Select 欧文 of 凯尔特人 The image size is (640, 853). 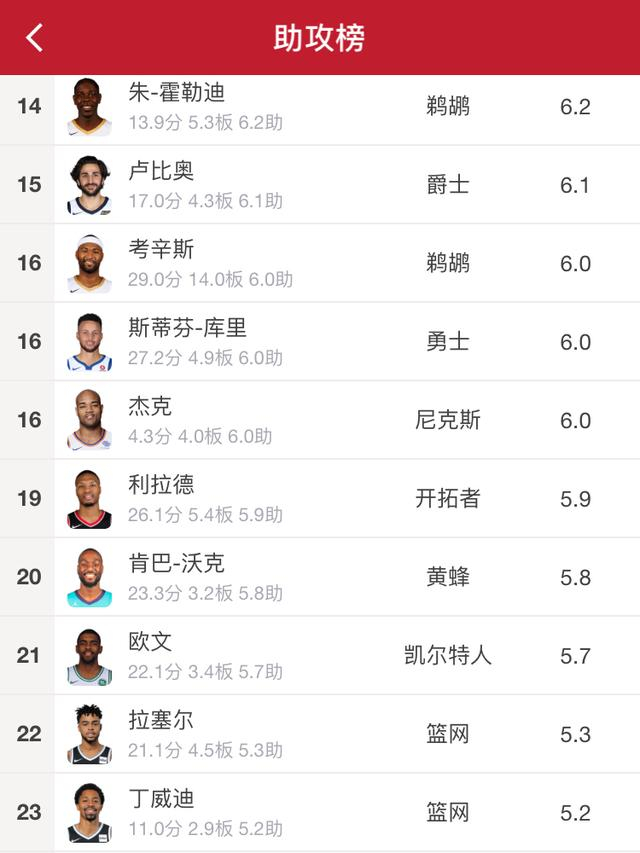coord(320,655)
